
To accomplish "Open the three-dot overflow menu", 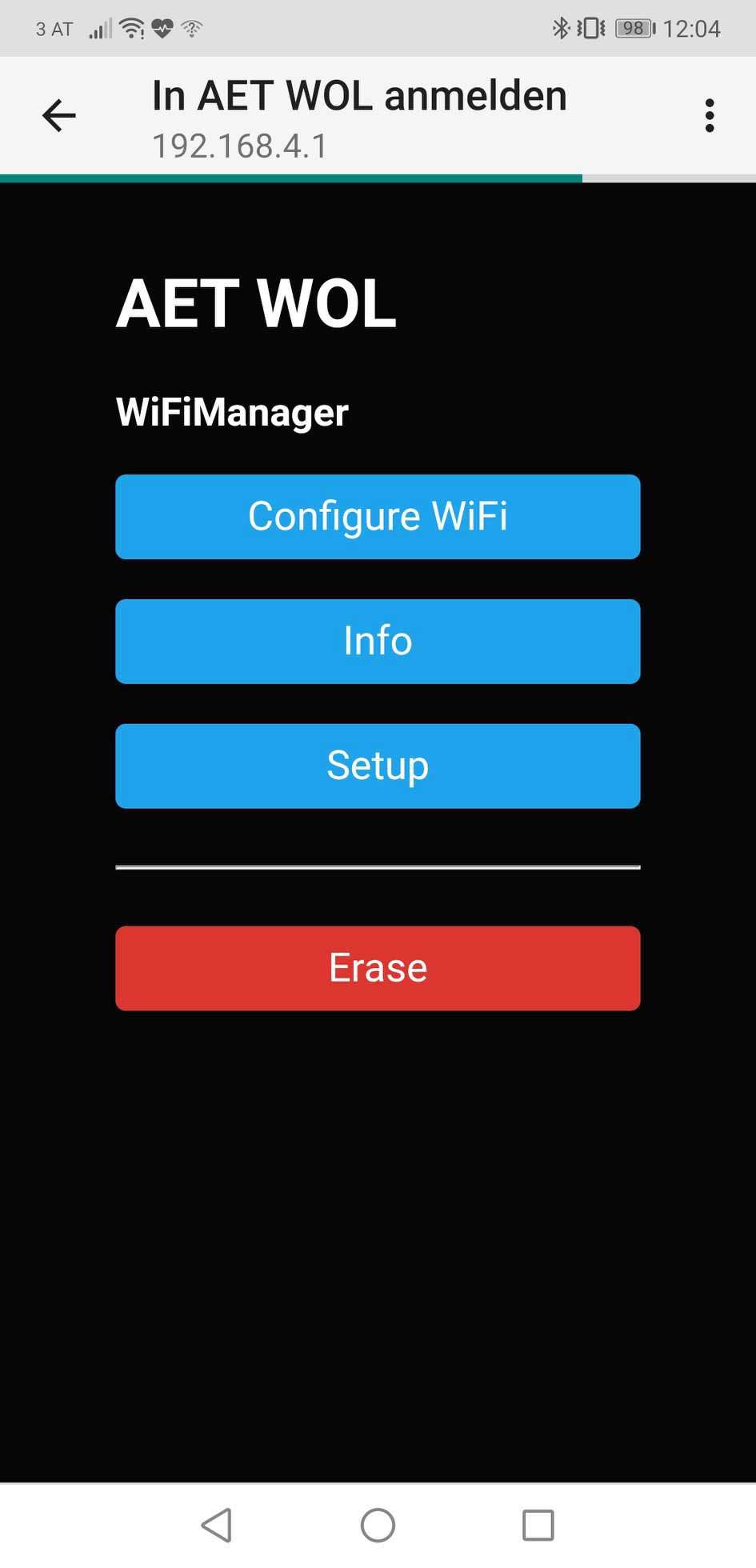I will pos(709,116).
